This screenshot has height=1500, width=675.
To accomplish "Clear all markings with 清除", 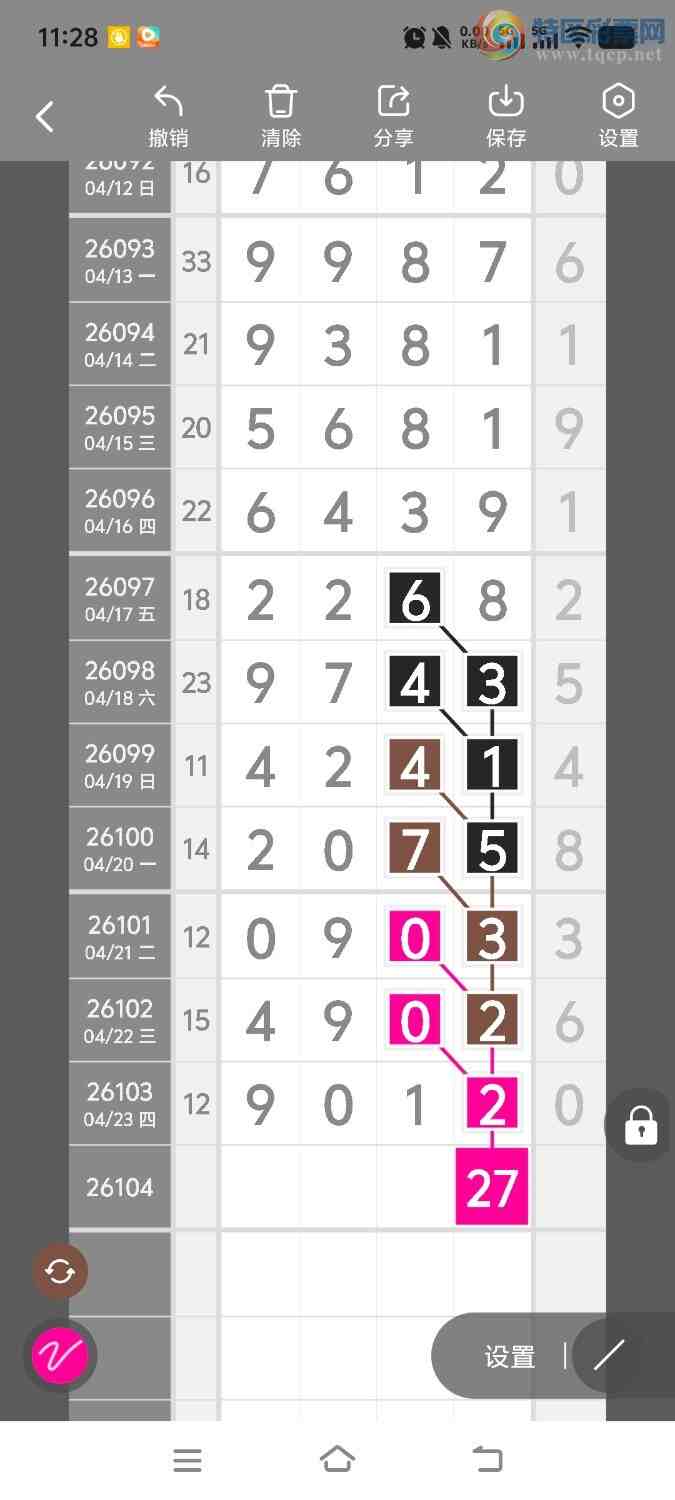I will [x=281, y=116].
